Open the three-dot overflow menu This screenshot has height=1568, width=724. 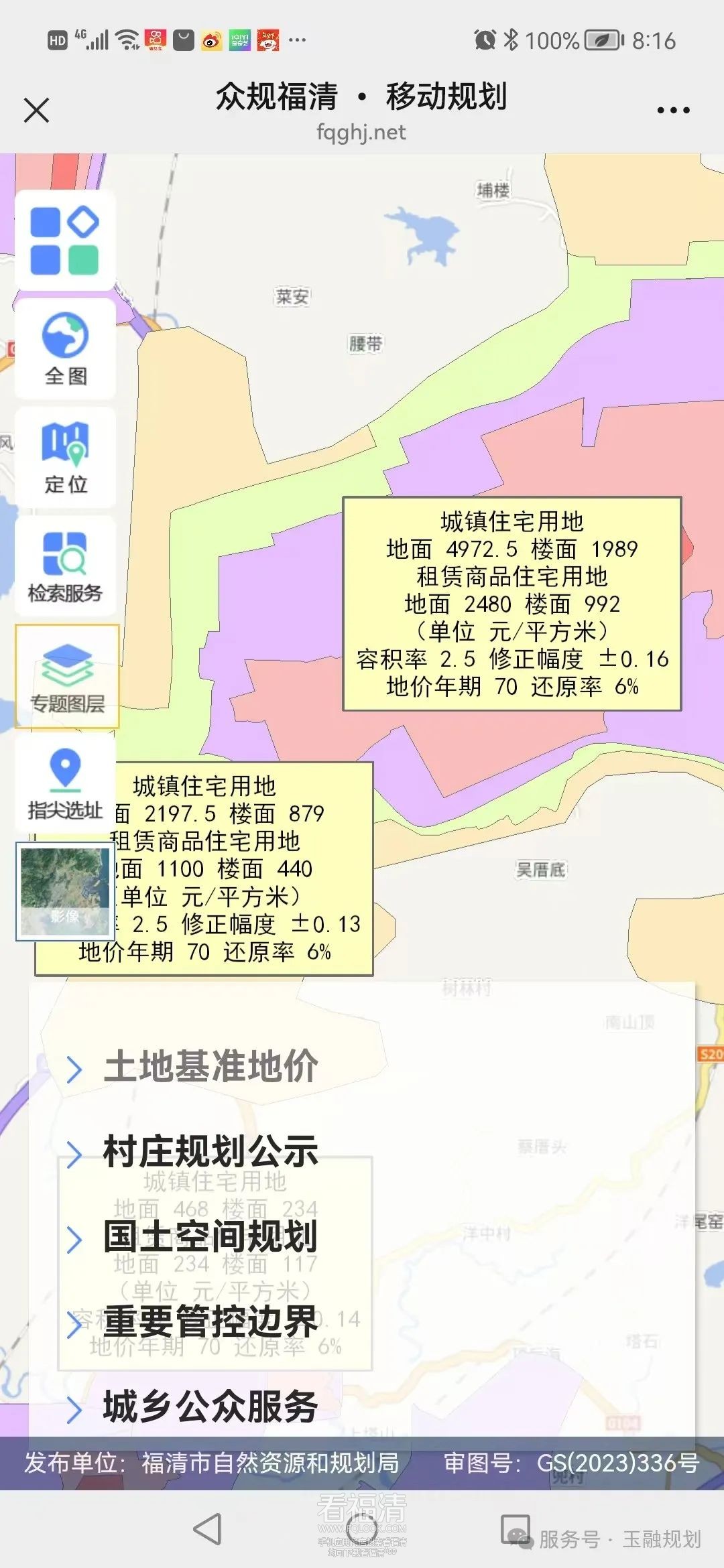pyautogui.click(x=673, y=111)
